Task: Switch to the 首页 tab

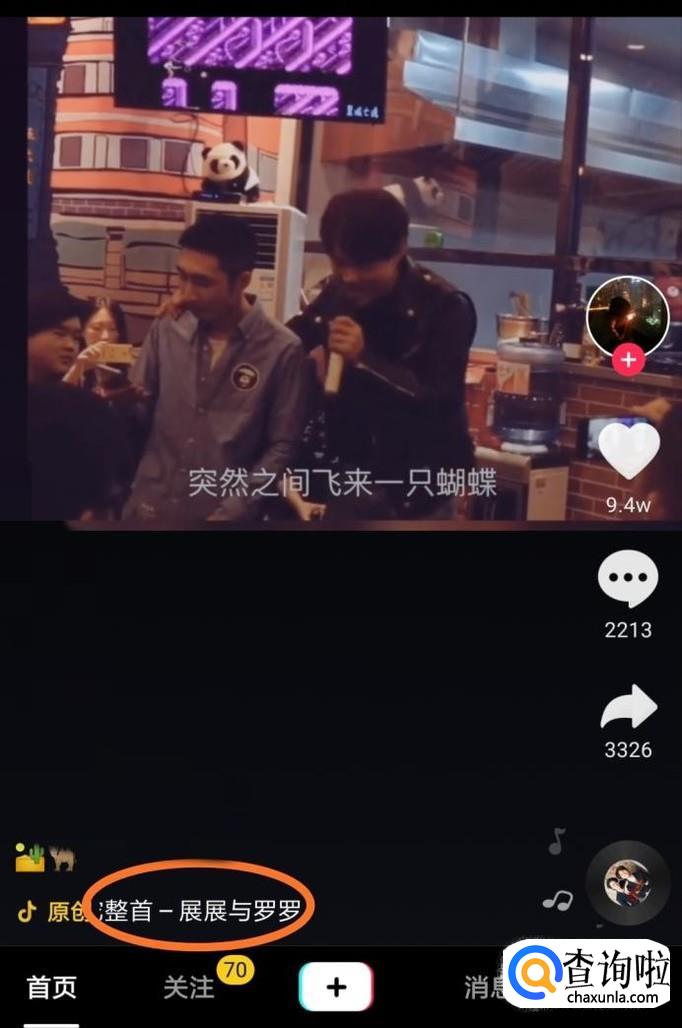Action: 51,988
